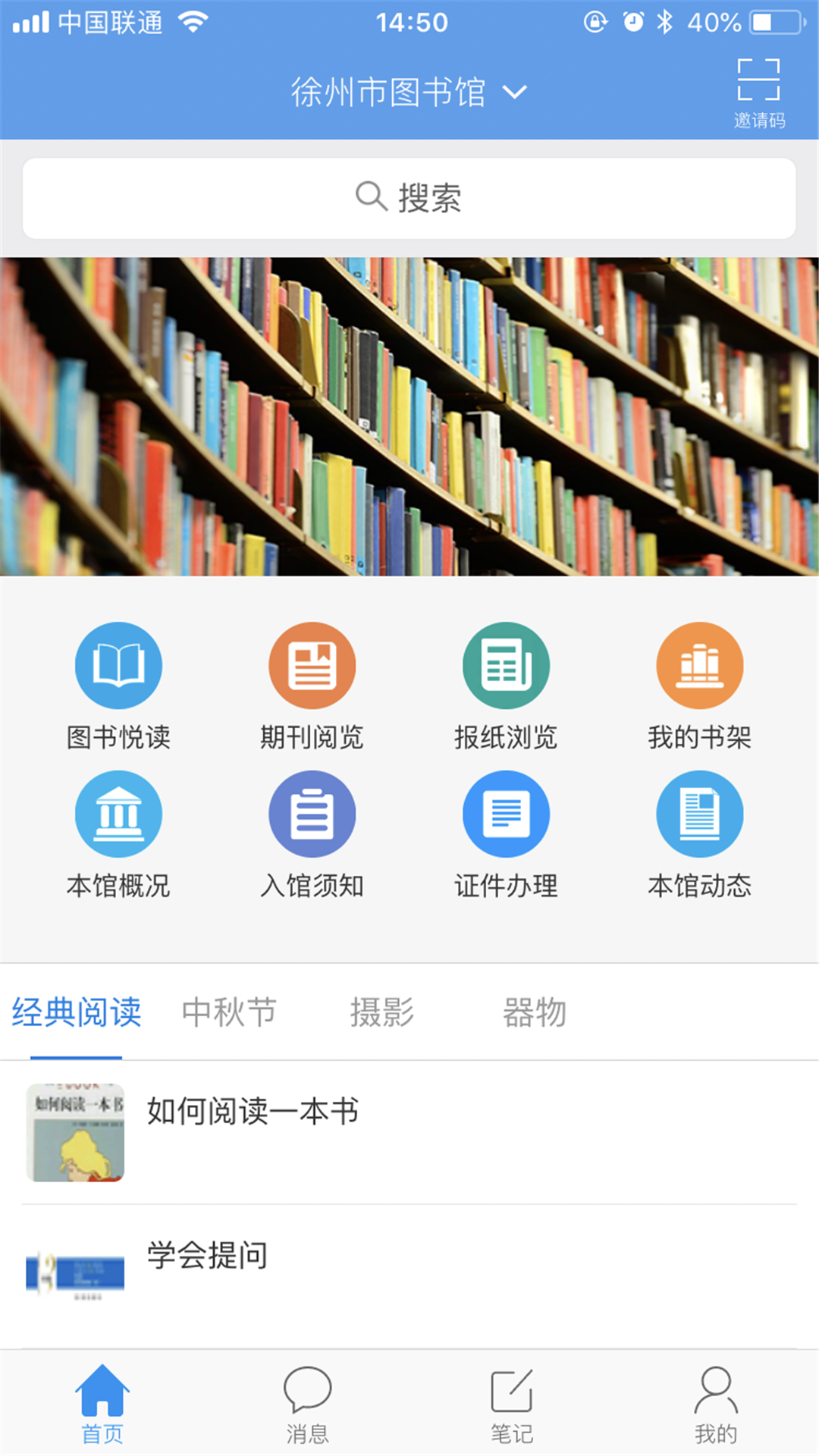Open the 我的 profile tab
The image size is (819, 1456).
716,1404
